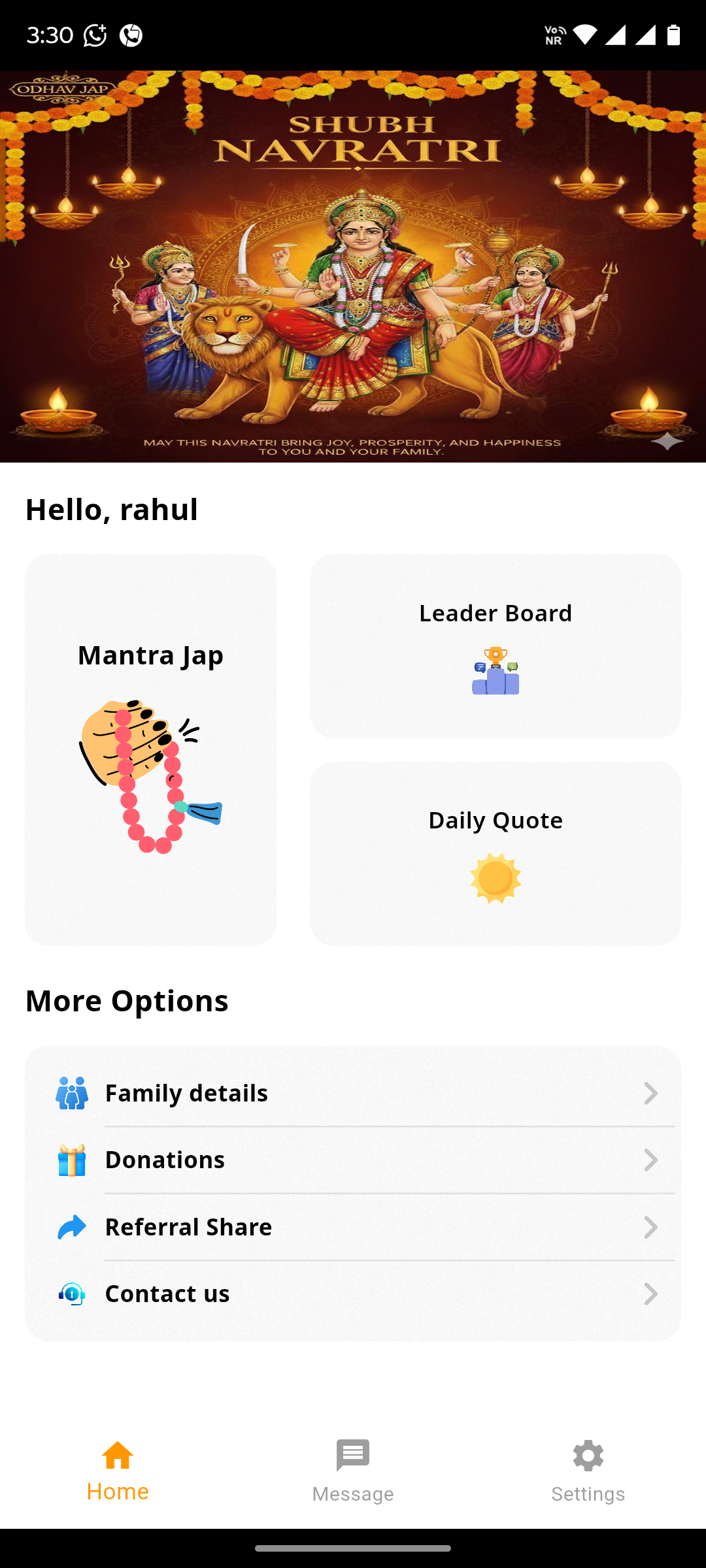Tap the gift box icon beside Donations

pyautogui.click(x=71, y=1161)
